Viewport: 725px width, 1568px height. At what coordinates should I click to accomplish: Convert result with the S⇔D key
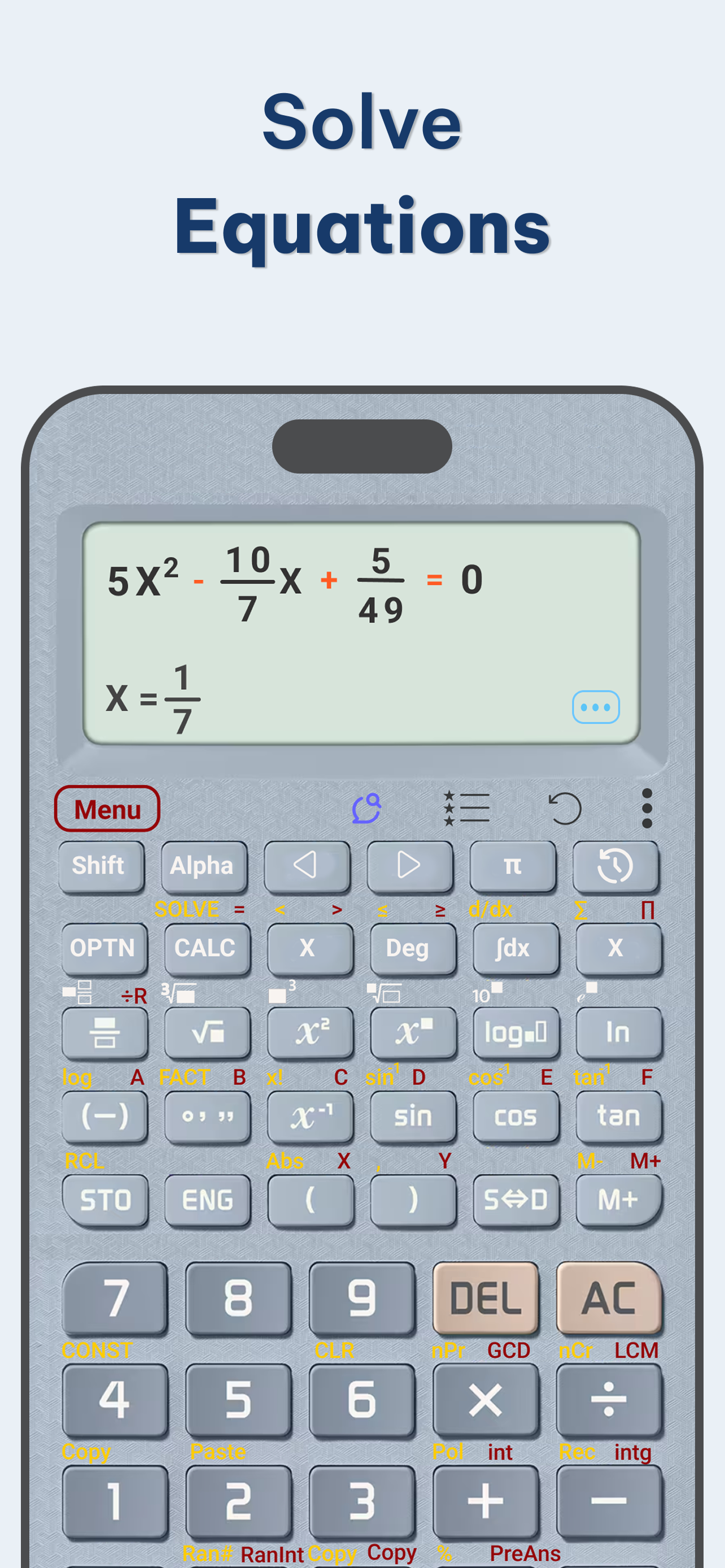point(516,1200)
